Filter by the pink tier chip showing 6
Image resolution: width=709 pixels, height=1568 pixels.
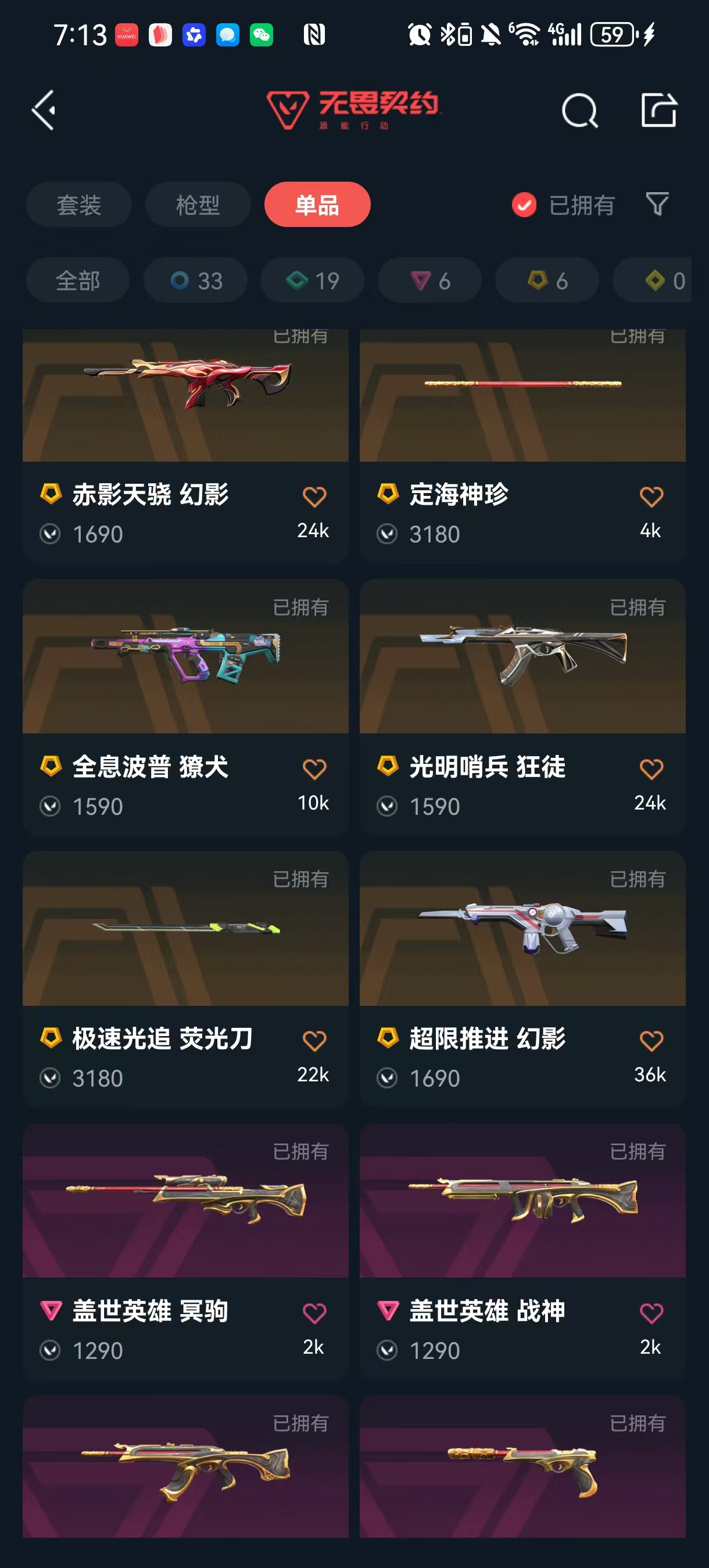(430, 280)
